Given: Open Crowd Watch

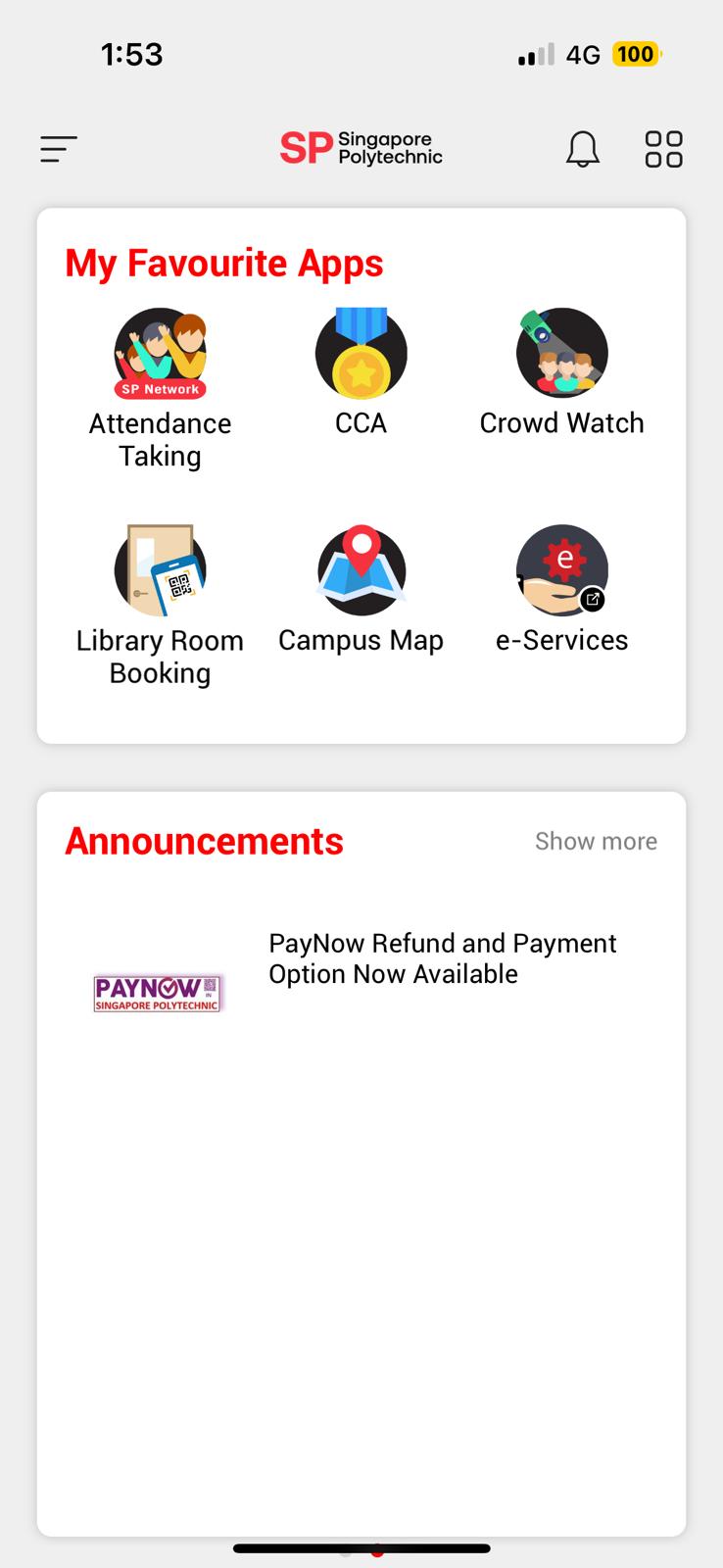Looking at the screenshot, I should [x=561, y=355].
